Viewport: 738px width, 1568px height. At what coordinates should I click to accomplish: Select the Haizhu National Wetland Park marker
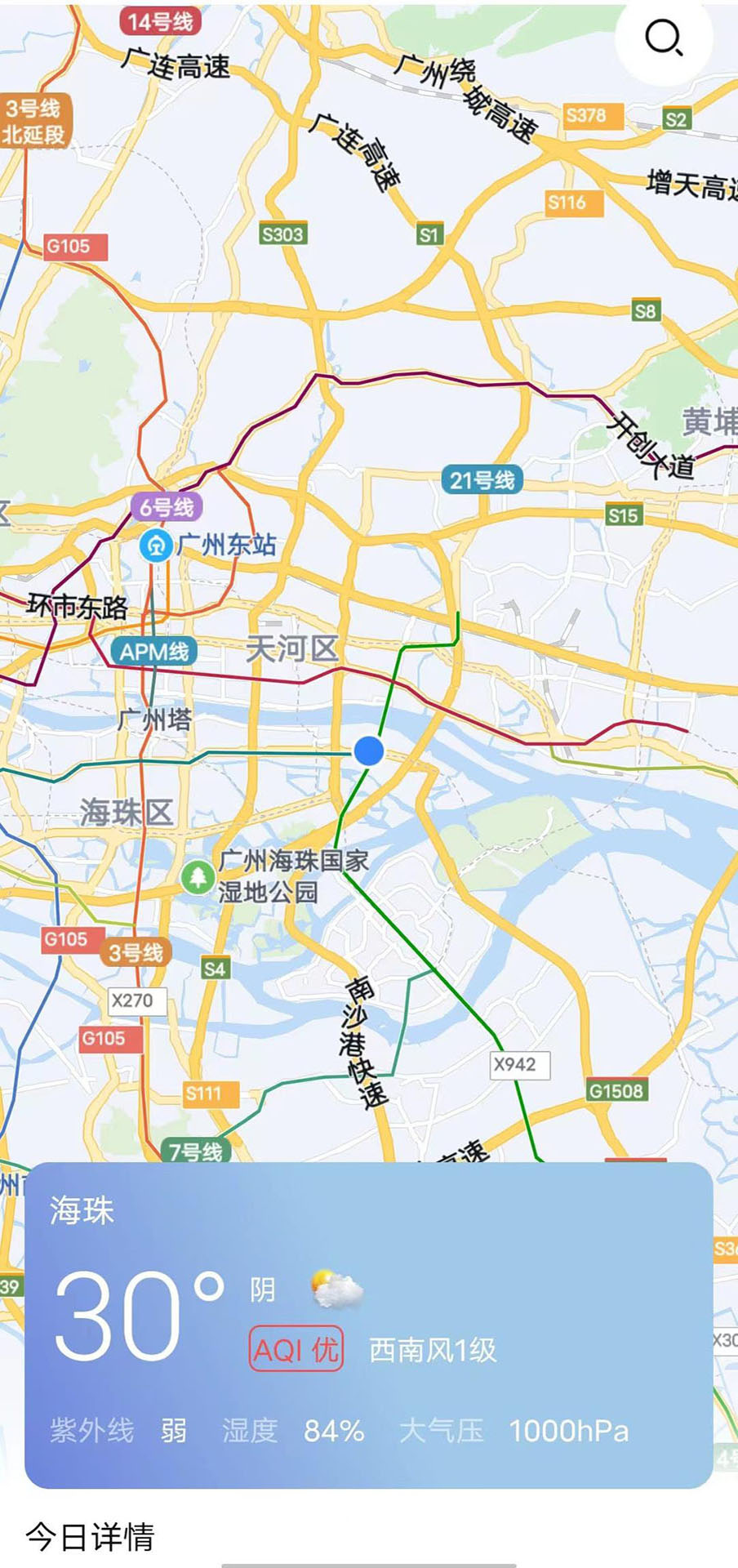[197, 878]
